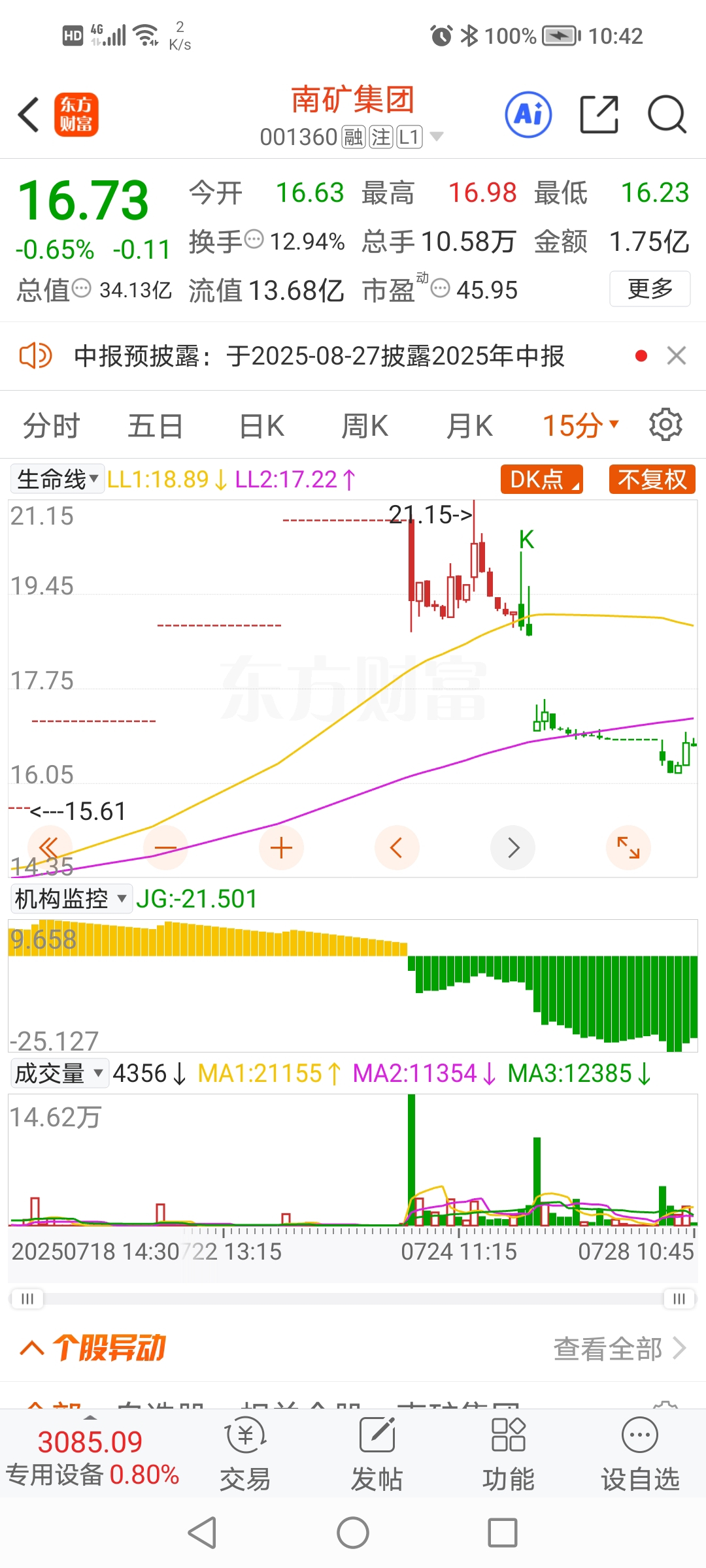
Task: Go back with the top-left arrow
Action: coord(29,115)
